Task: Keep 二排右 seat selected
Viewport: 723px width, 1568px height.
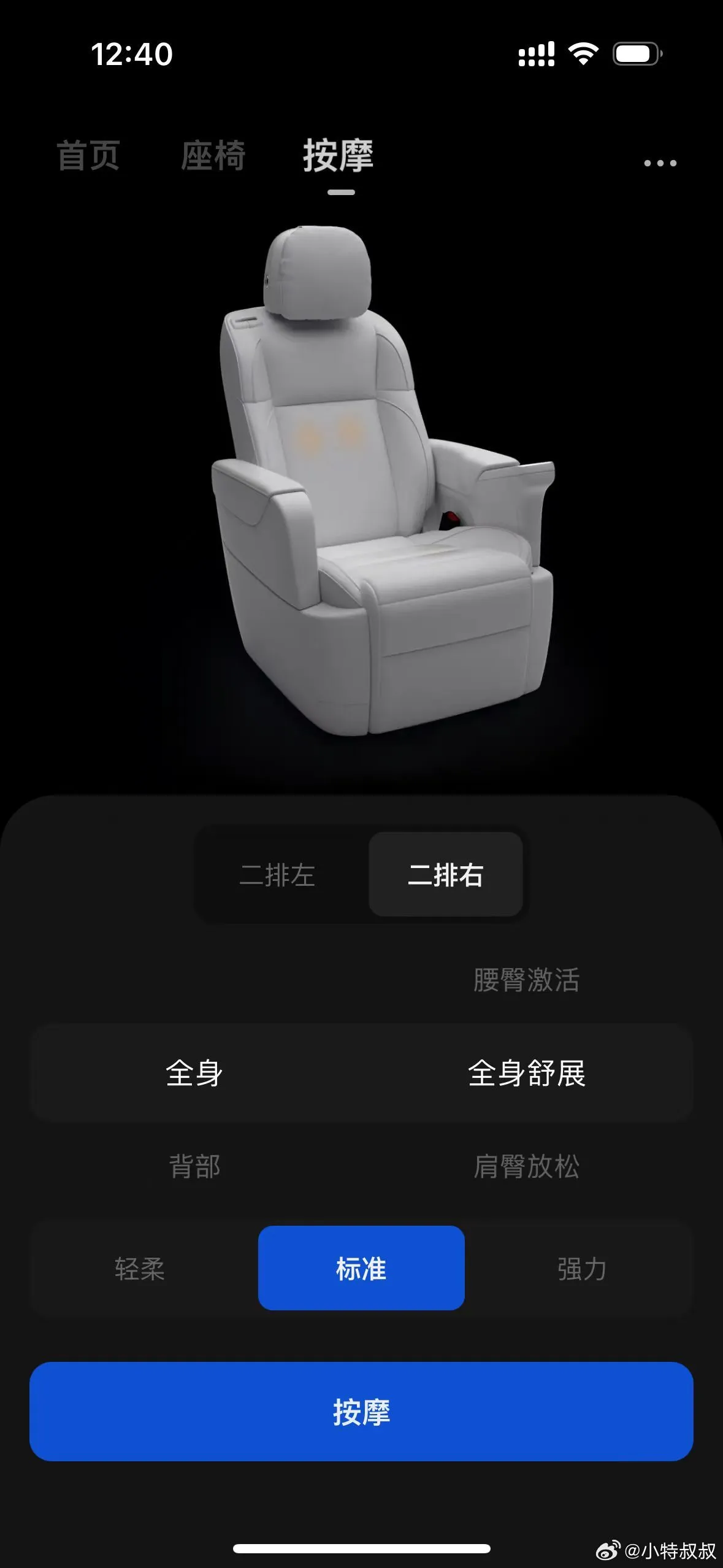Action: [446, 876]
